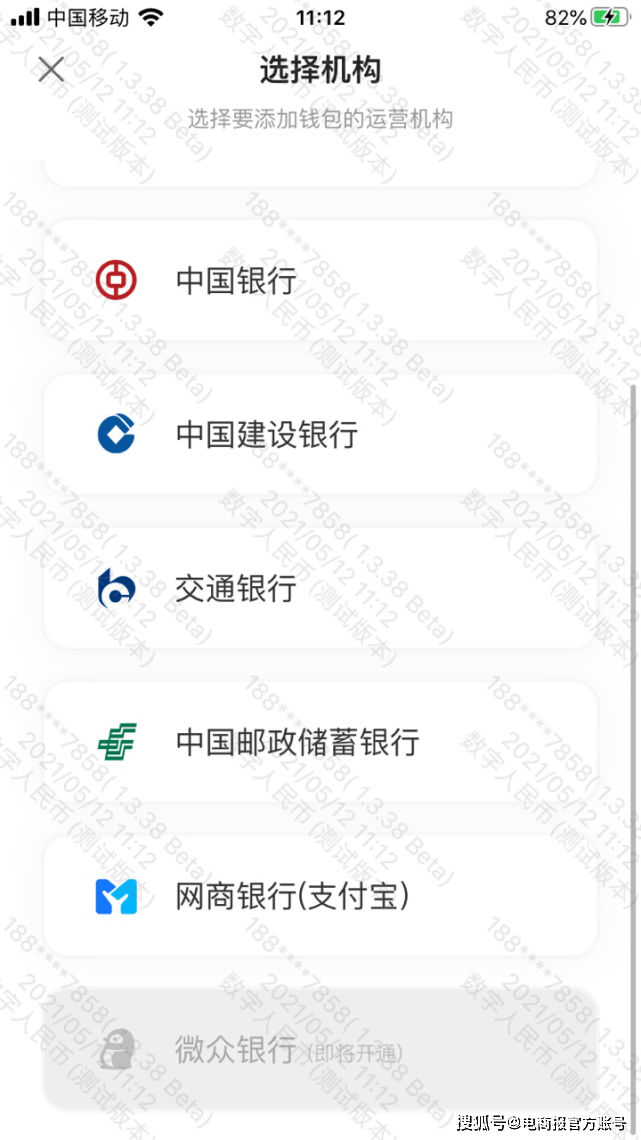
Task: Select 网商银行(支付宝)
Action: [320, 897]
